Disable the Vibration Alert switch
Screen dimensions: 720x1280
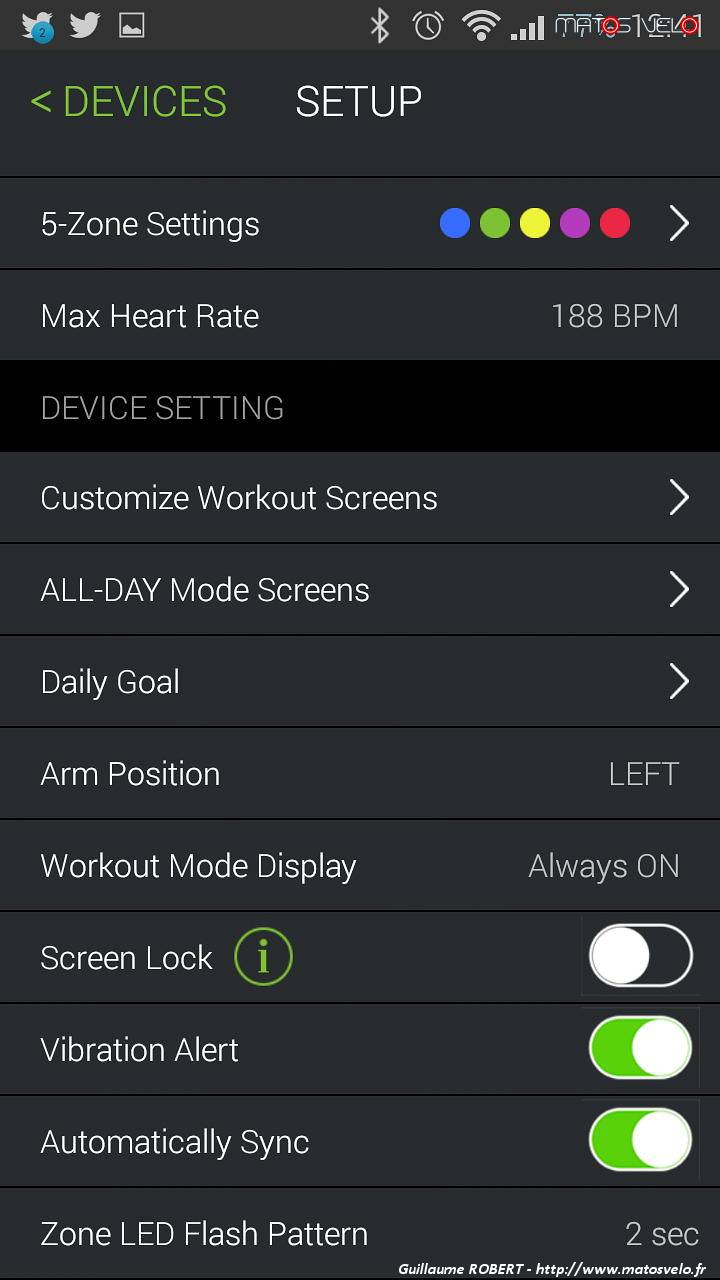(640, 1048)
